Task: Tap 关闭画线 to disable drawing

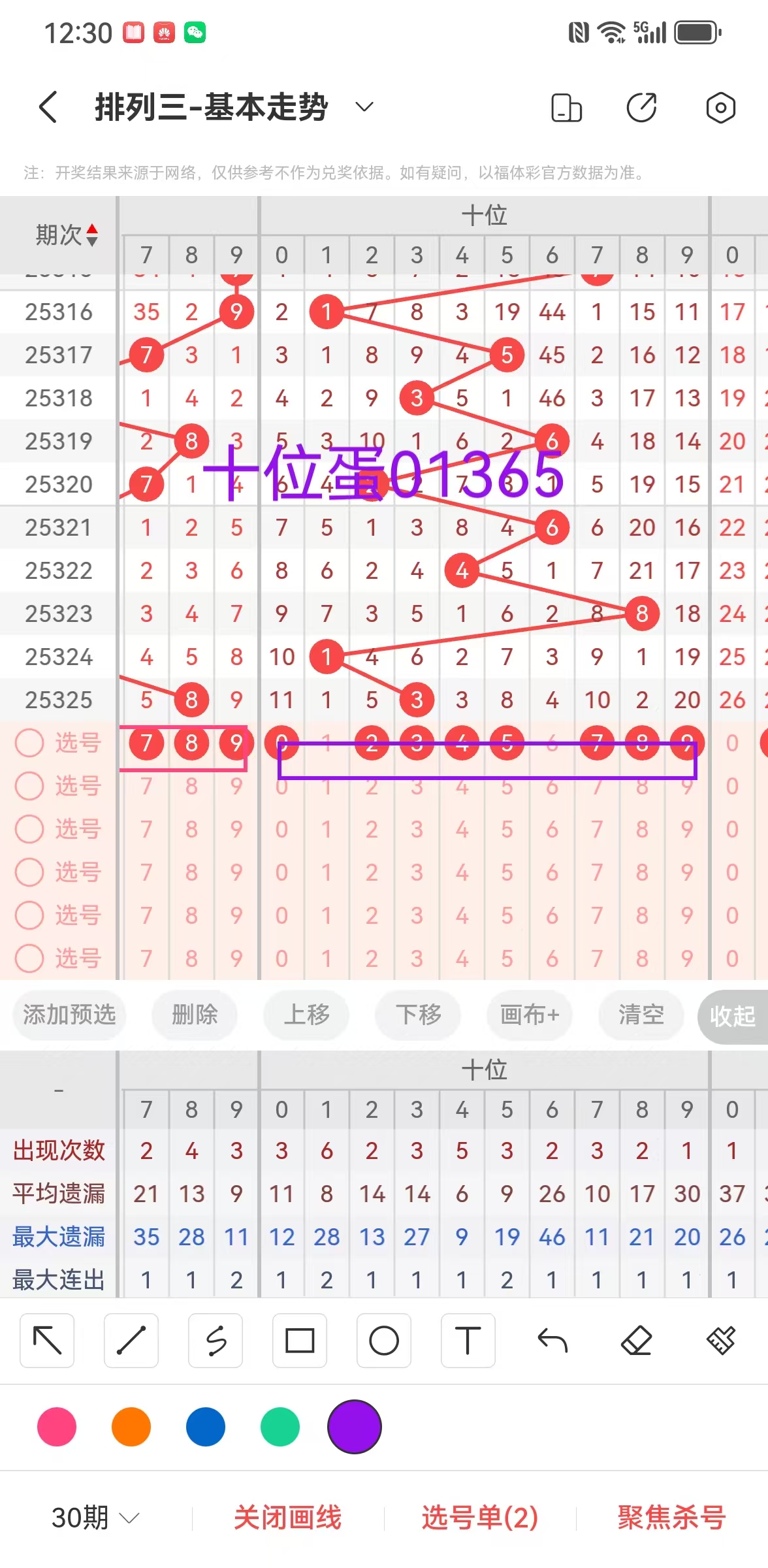Action: point(287,1517)
